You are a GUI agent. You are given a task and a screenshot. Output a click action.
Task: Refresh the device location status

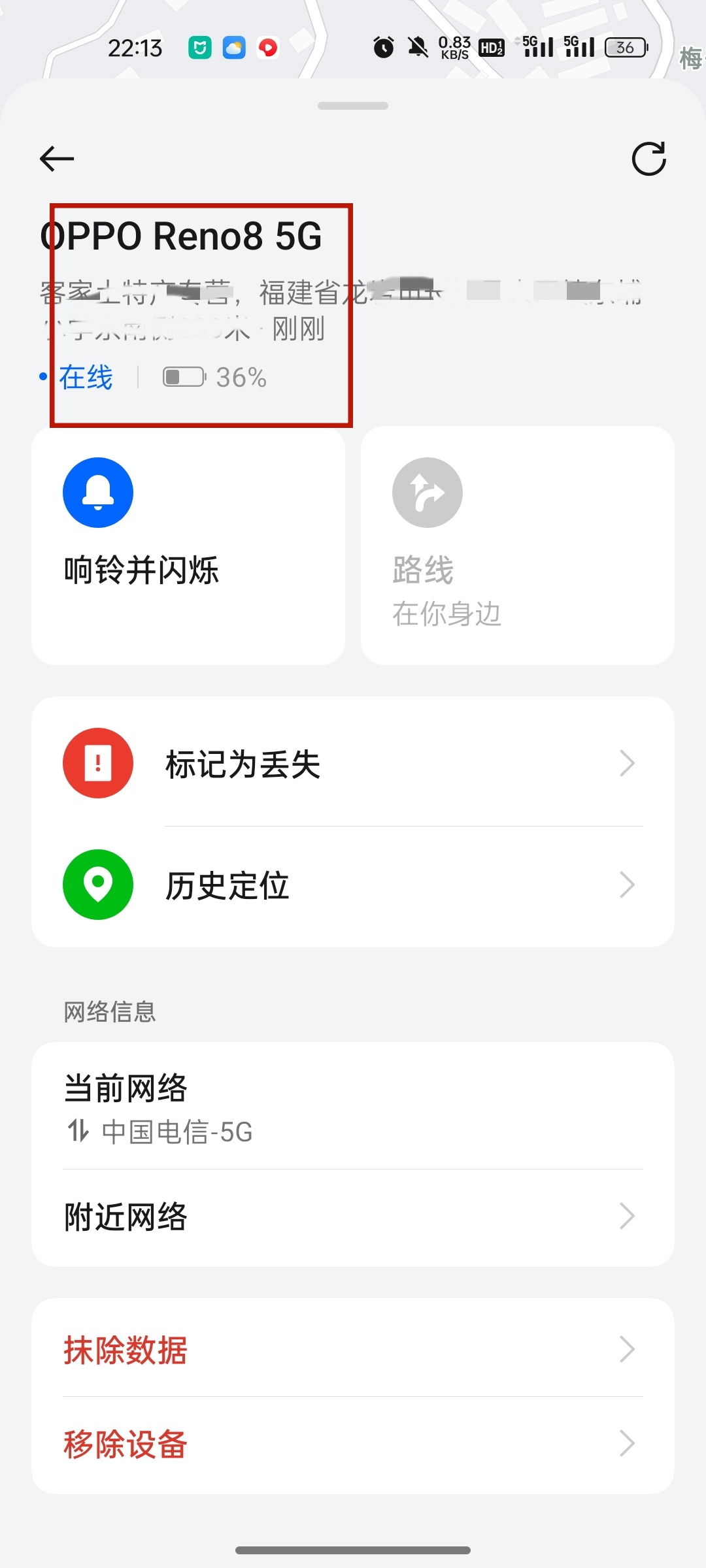(648, 159)
